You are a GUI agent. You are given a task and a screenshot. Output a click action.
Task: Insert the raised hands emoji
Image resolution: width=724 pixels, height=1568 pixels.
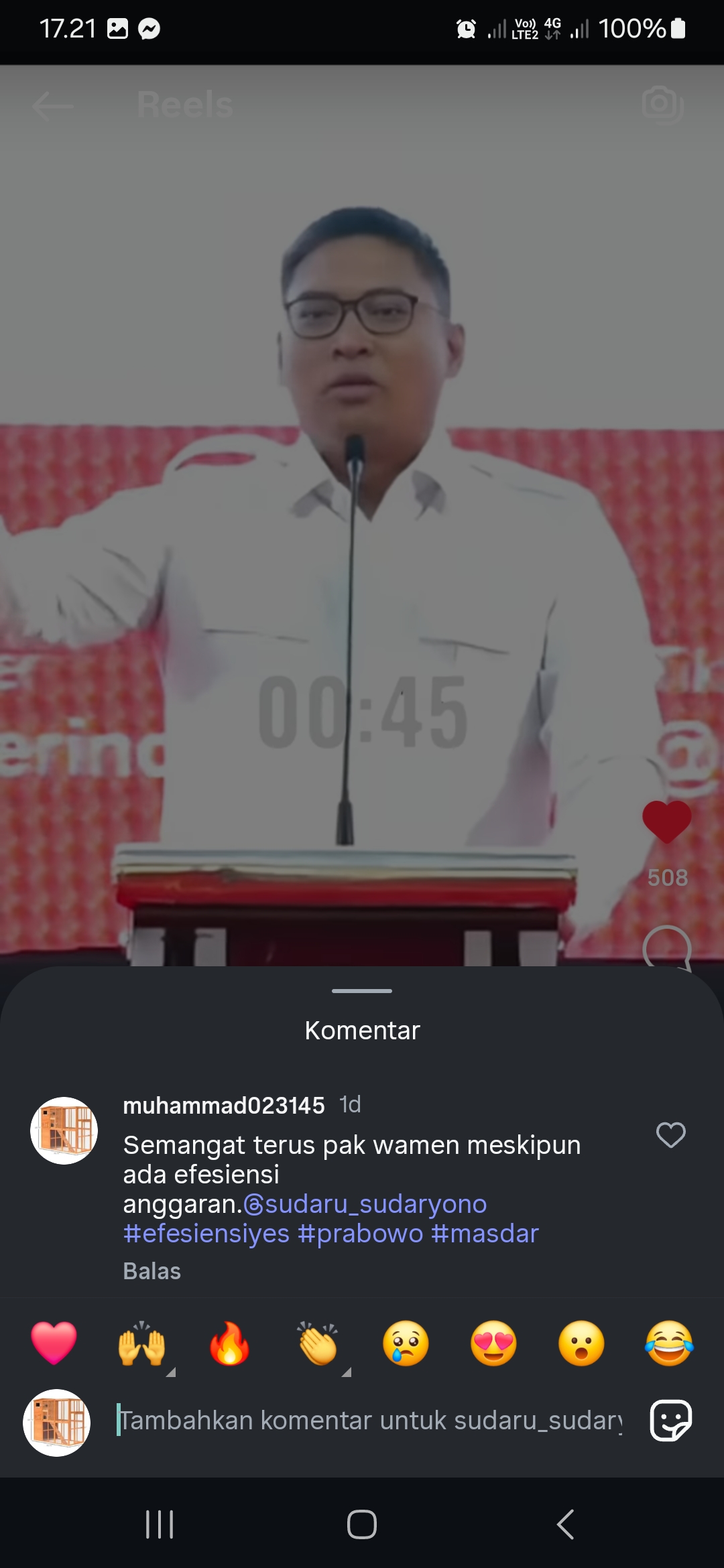coord(141,1344)
